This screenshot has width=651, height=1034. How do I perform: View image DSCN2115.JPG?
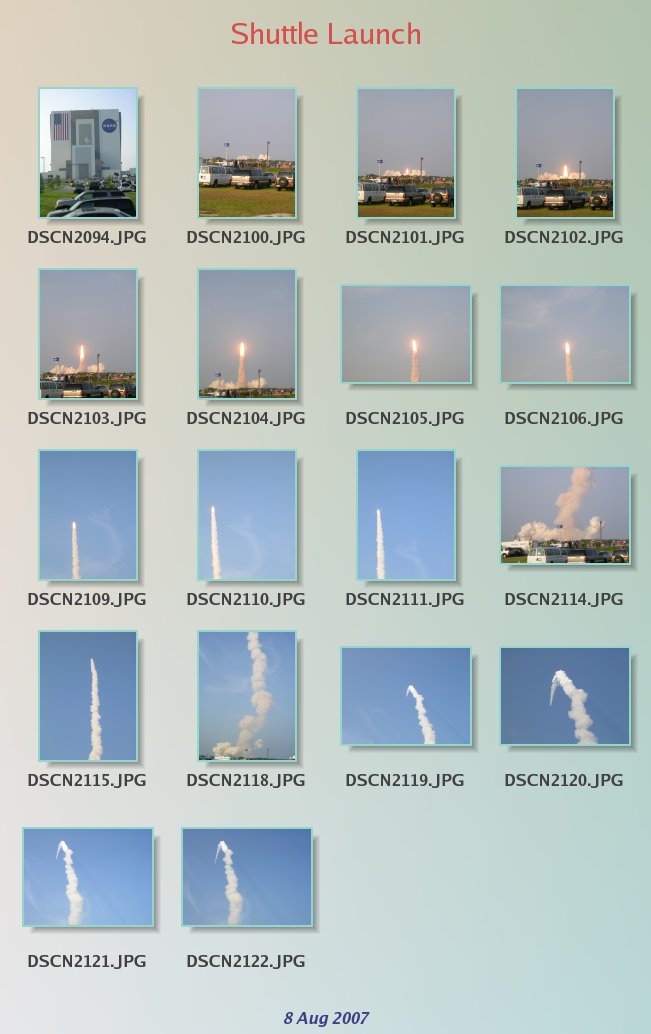click(x=88, y=696)
